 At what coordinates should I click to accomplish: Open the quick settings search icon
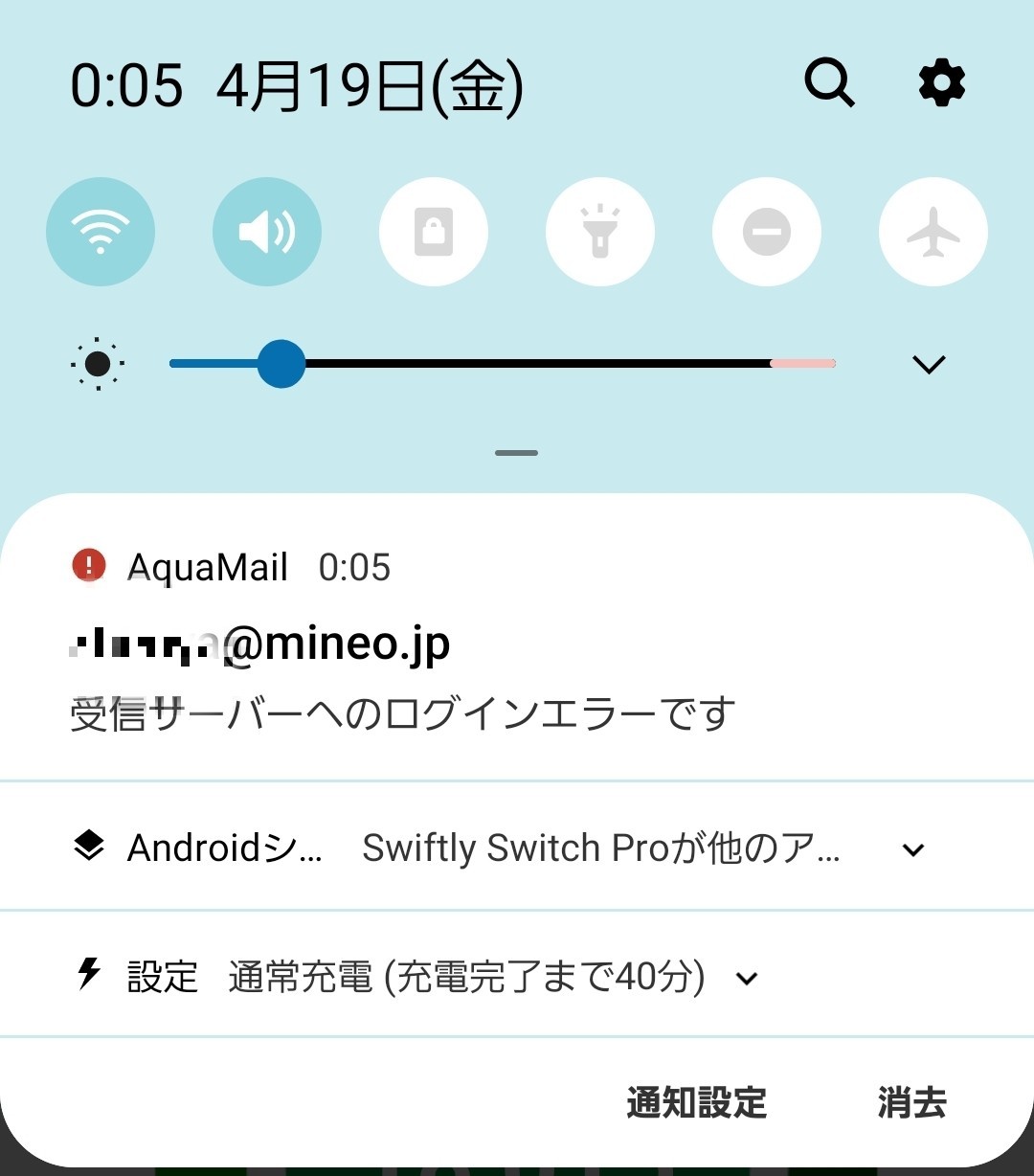[829, 83]
